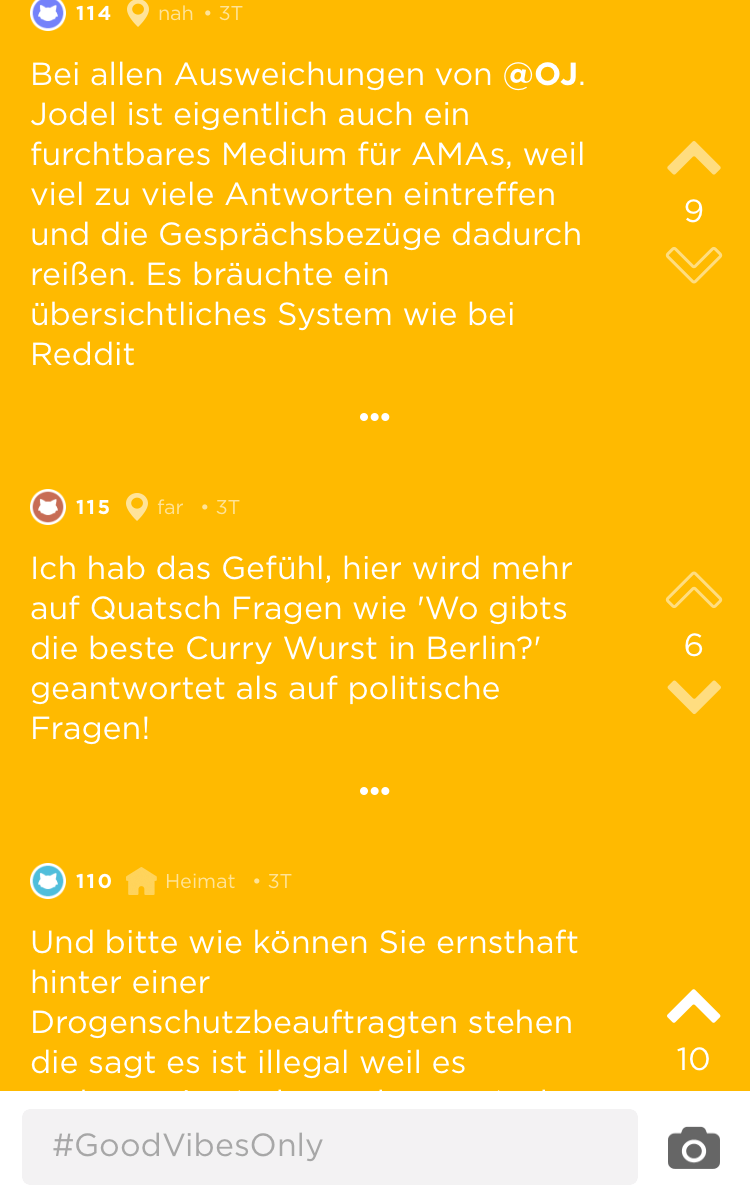Screen dimensions: 750x1203
Task: Open options dots under Curry Wurst comment
Action: pos(374,791)
